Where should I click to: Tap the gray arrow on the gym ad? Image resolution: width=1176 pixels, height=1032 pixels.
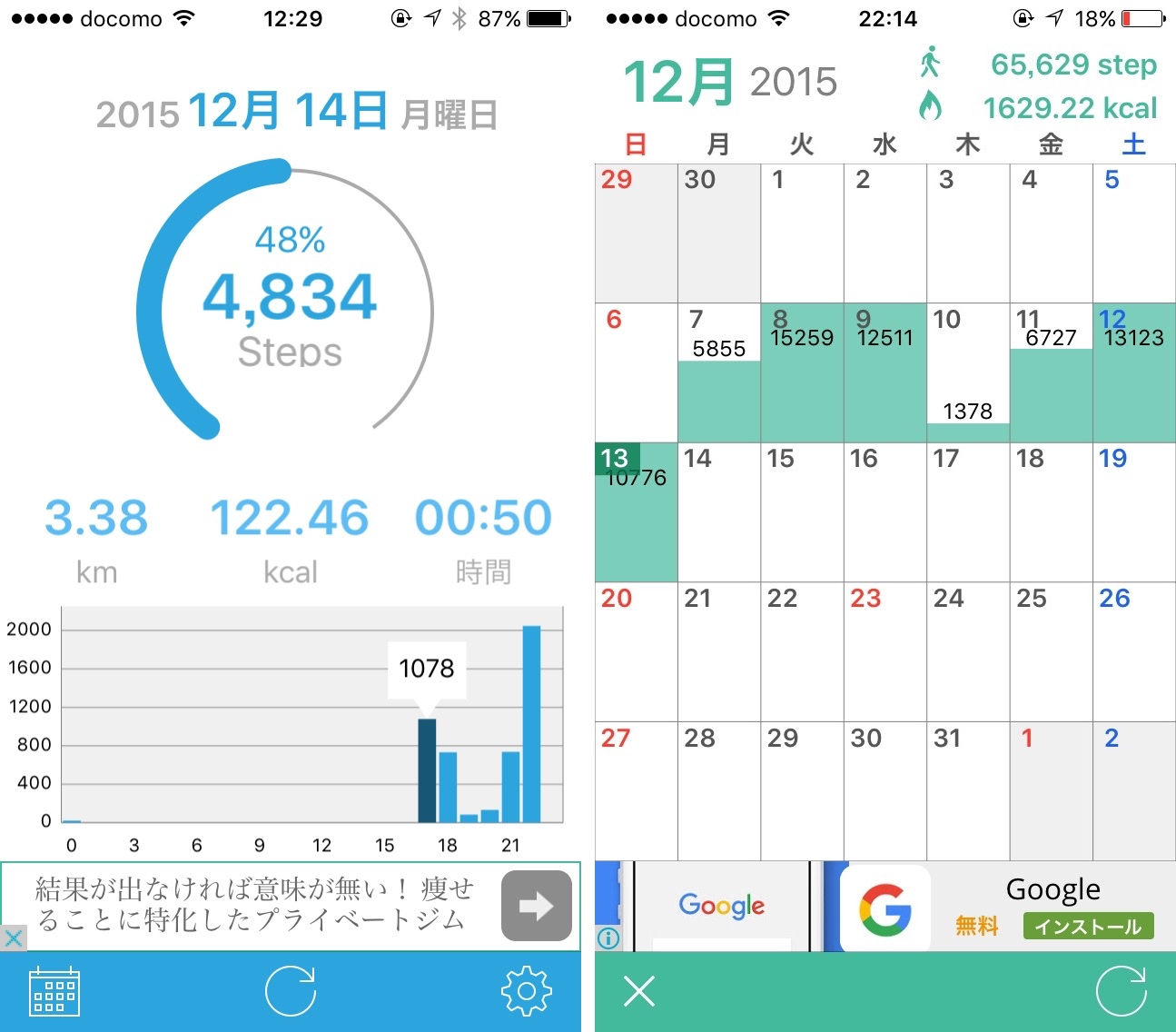point(536,906)
